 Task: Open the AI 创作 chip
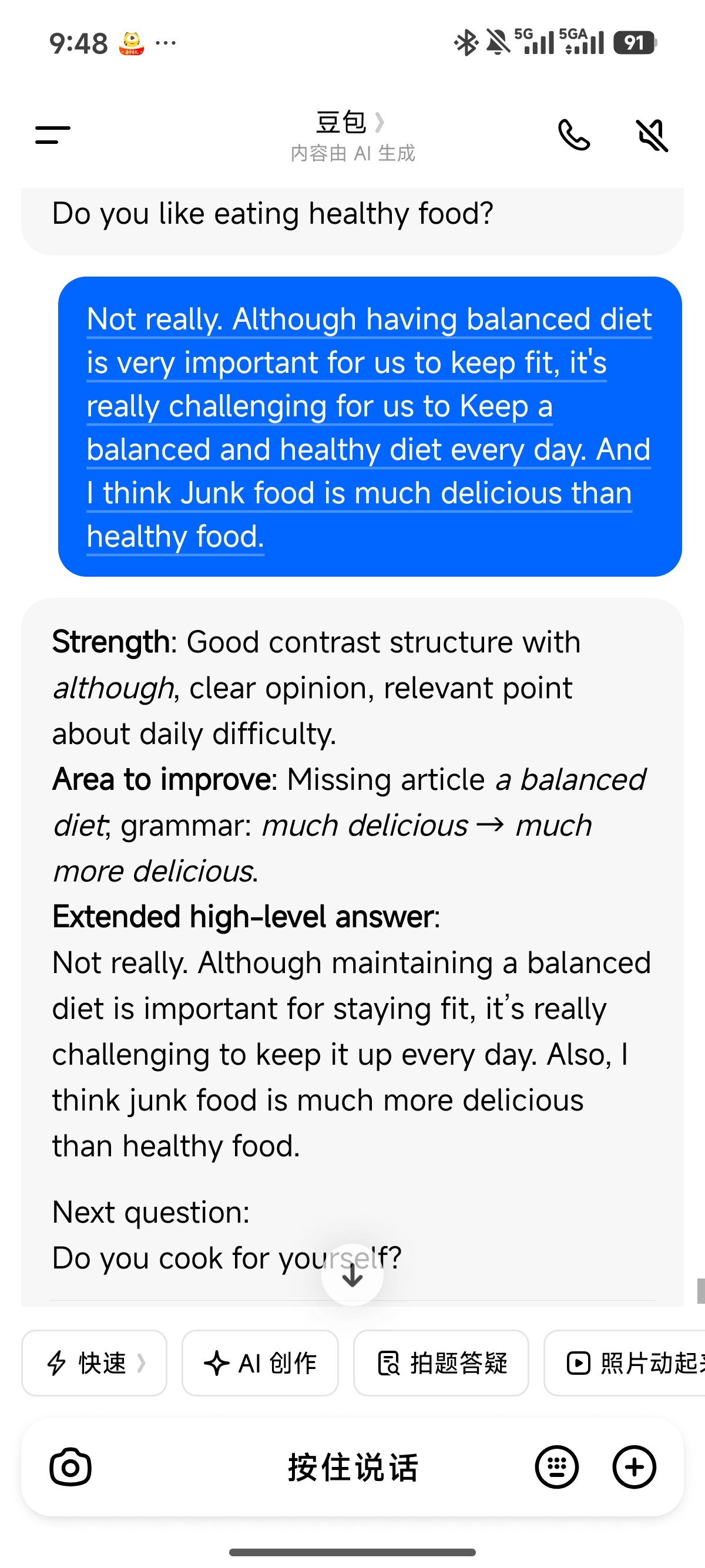260,1363
